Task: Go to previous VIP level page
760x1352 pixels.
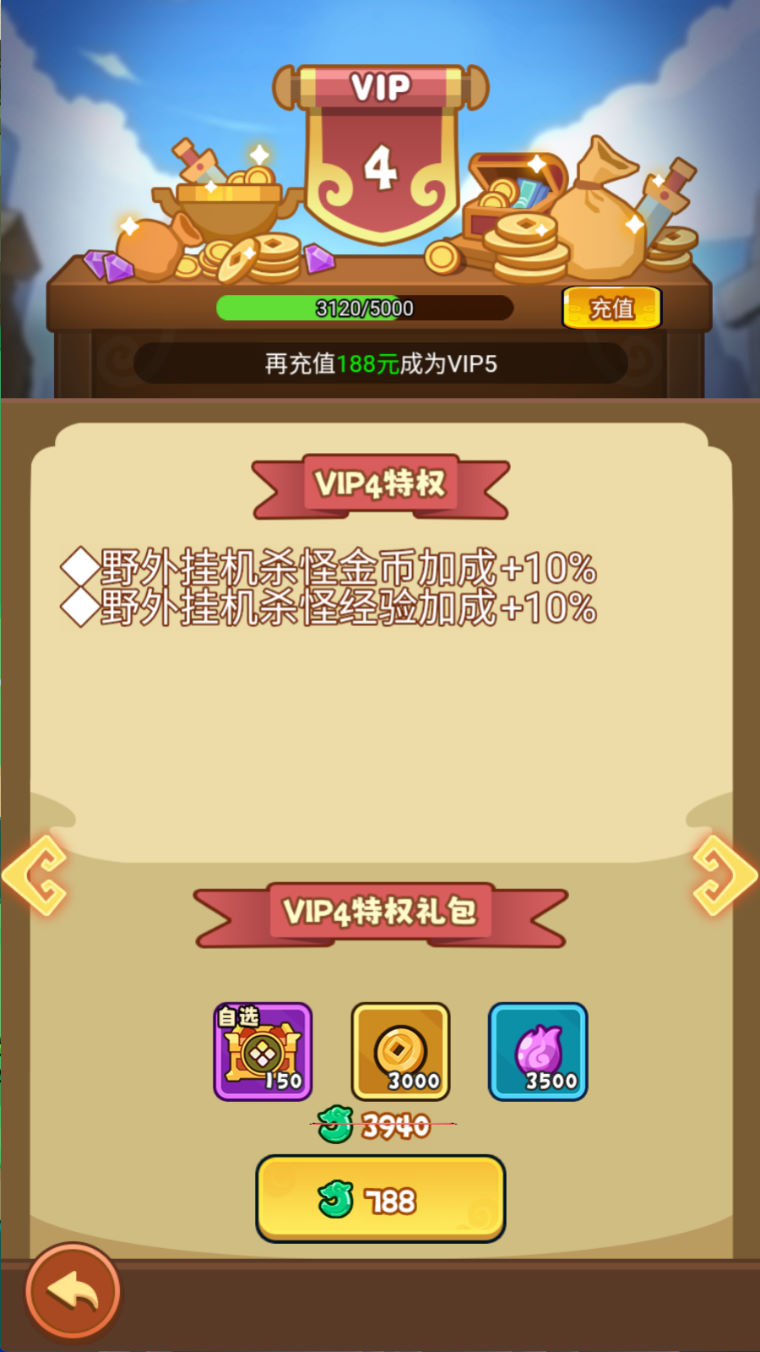Action: pos(36,876)
